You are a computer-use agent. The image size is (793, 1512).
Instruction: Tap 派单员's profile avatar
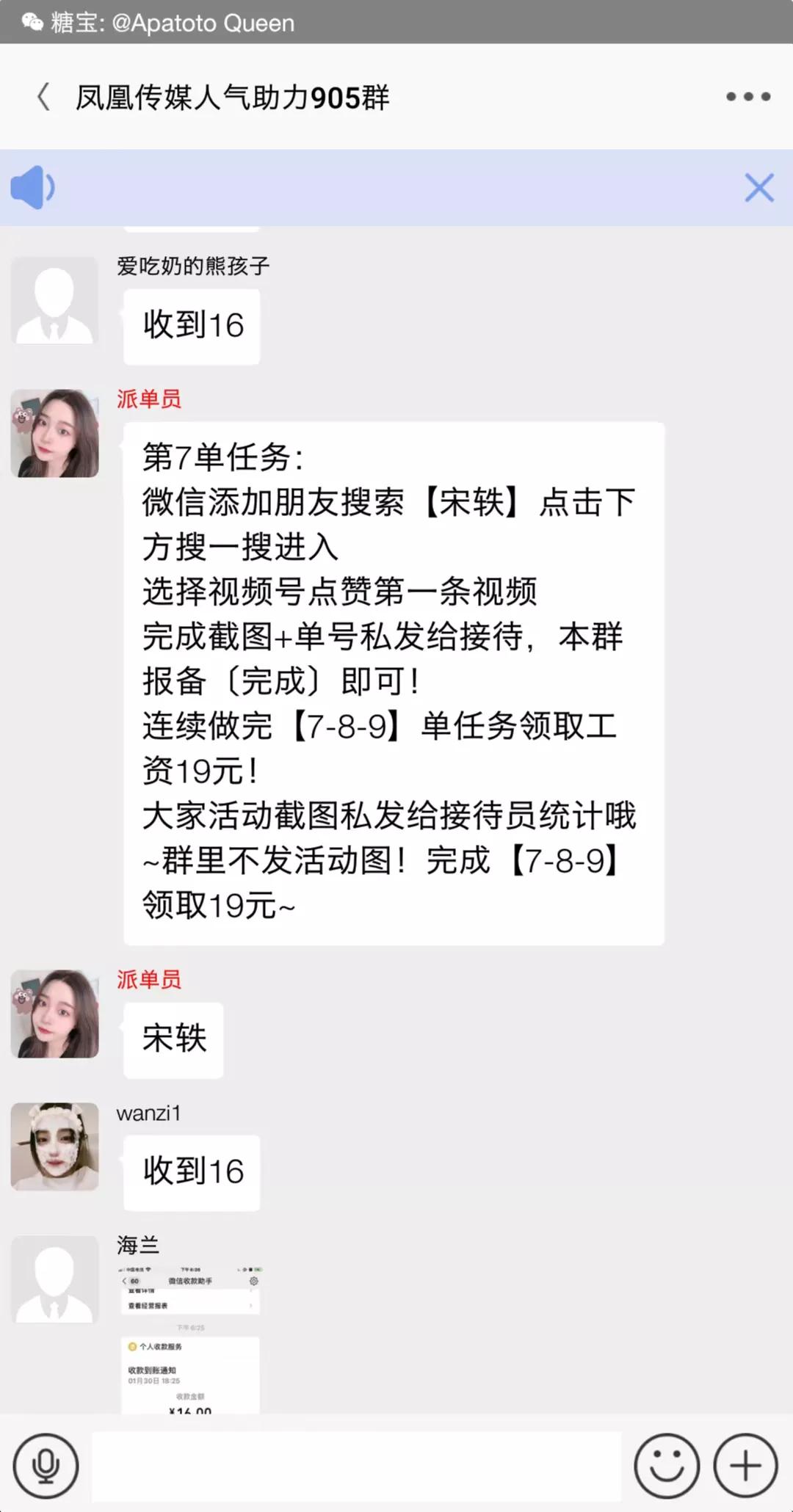54,433
